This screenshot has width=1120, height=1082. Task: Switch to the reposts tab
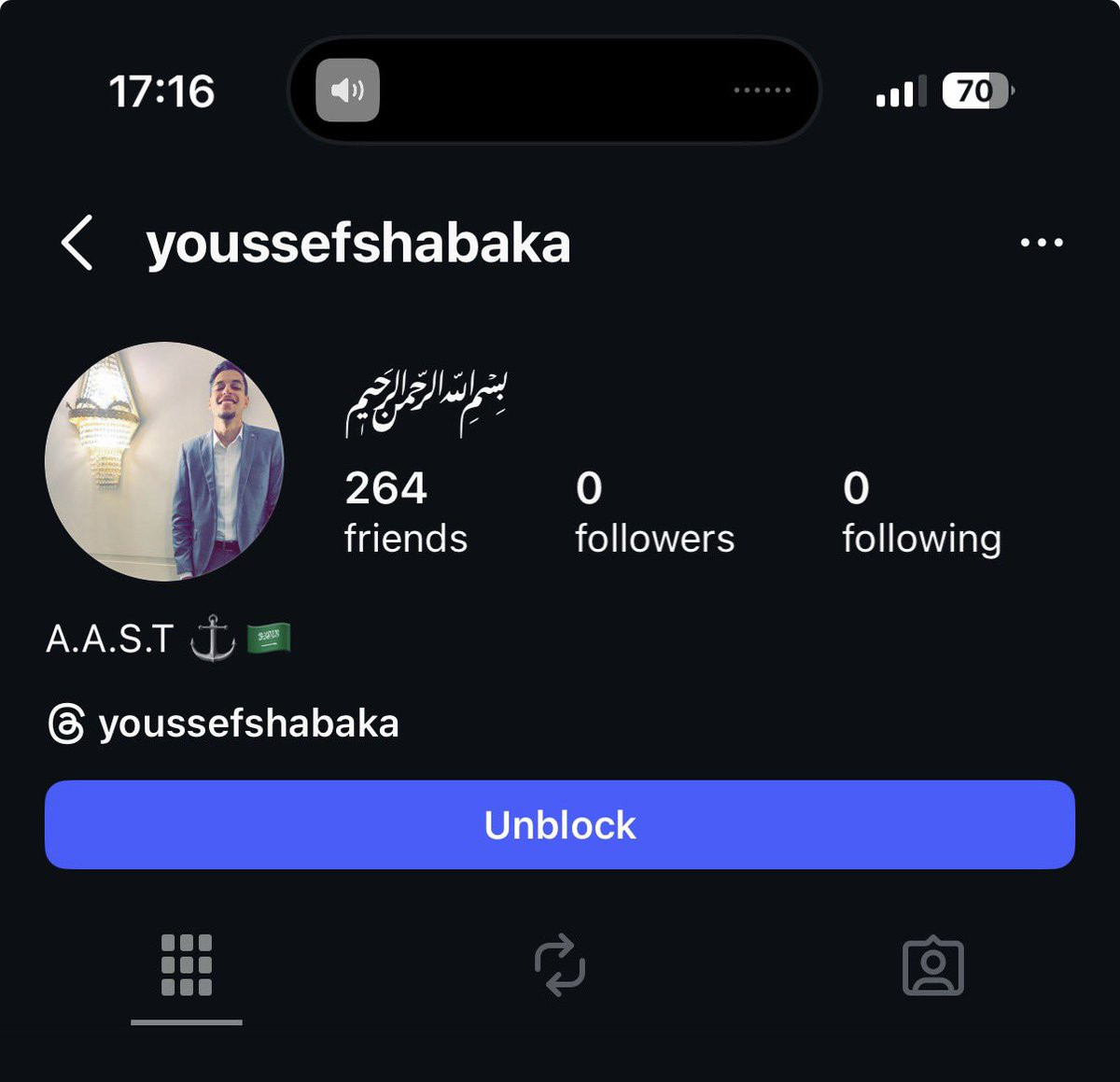(560, 965)
